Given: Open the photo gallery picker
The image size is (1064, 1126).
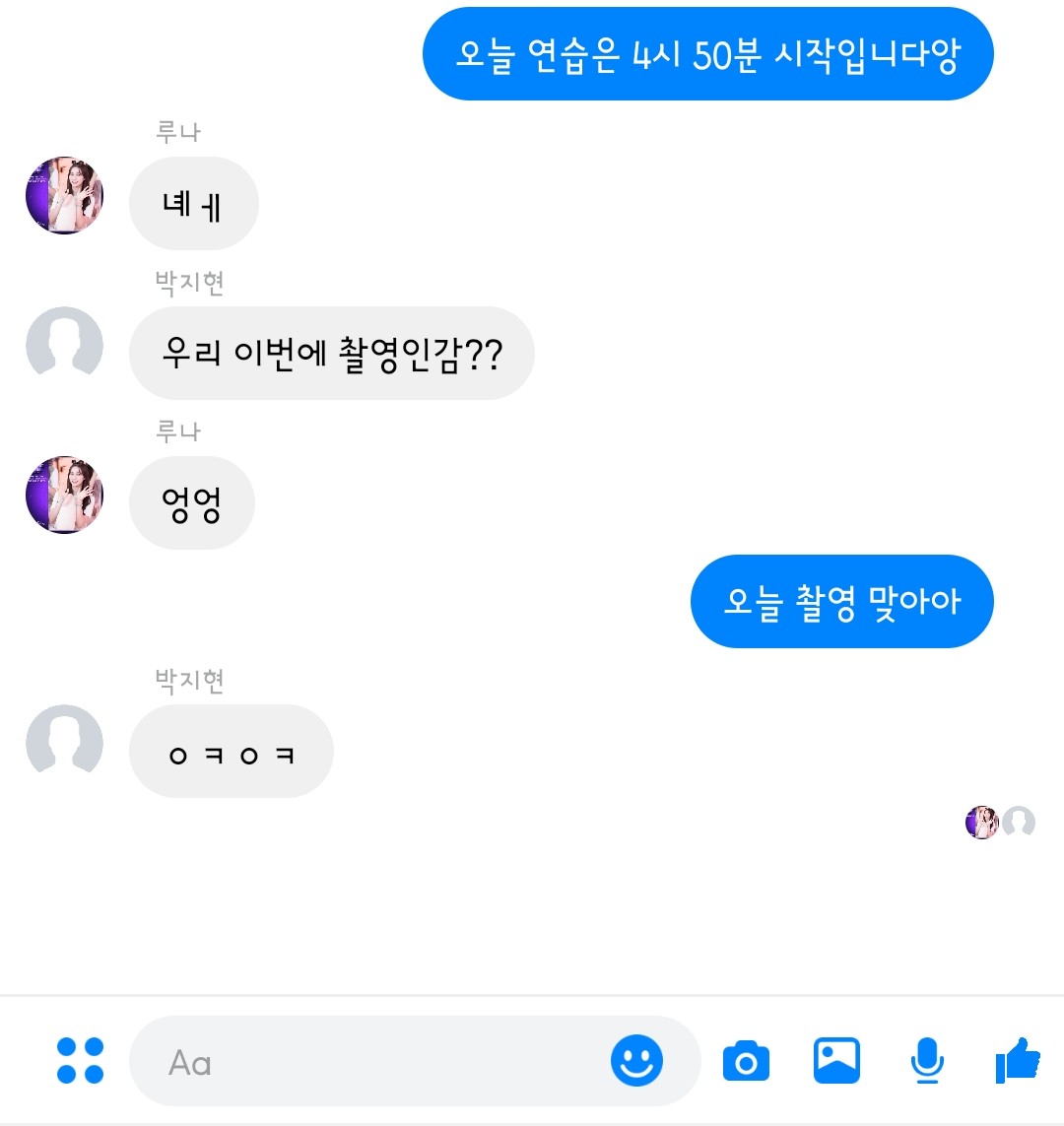Looking at the screenshot, I should (x=836, y=1061).
